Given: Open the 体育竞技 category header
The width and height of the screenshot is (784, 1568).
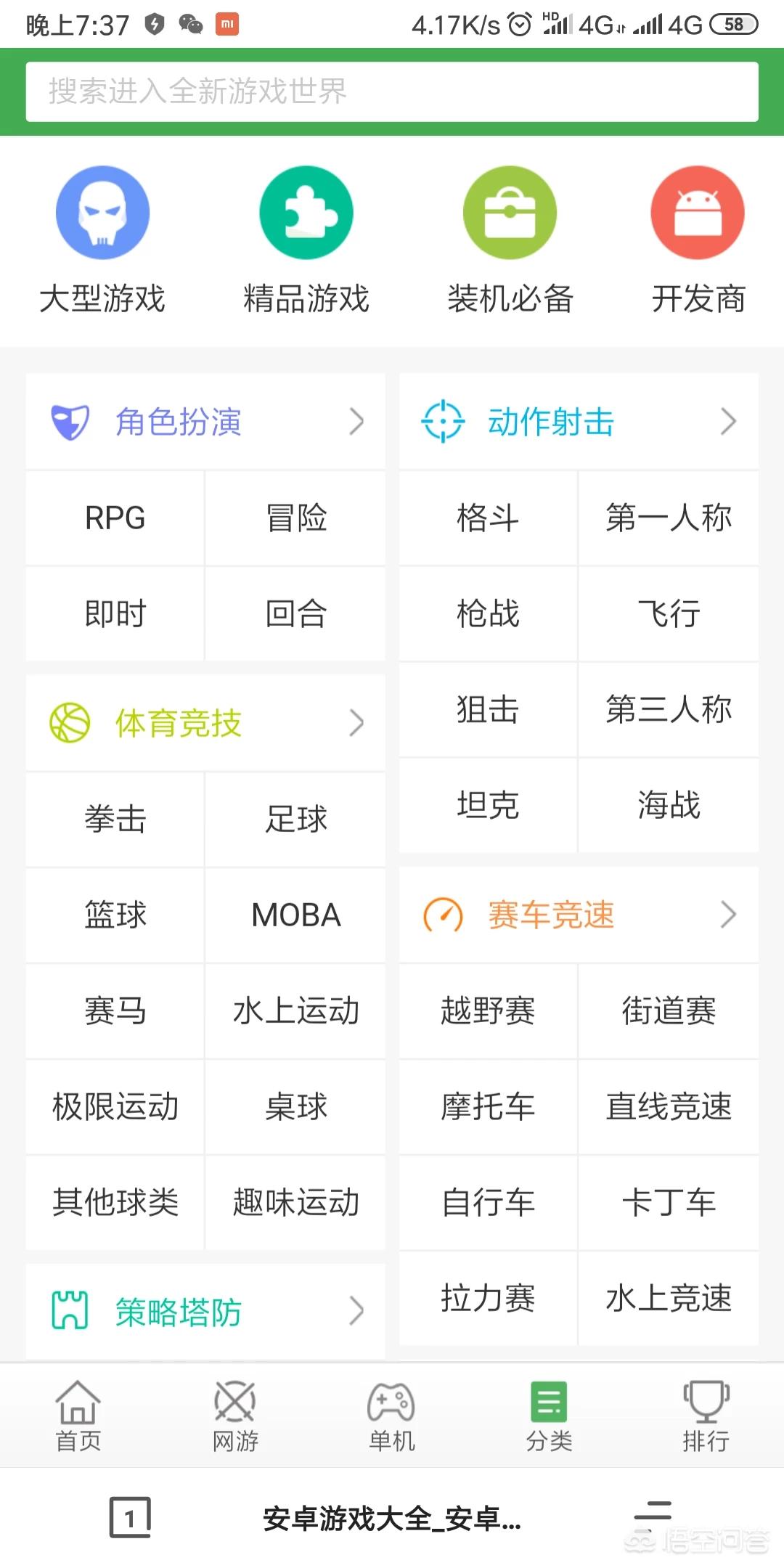Looking at the screenshot, I should (205, 723).
